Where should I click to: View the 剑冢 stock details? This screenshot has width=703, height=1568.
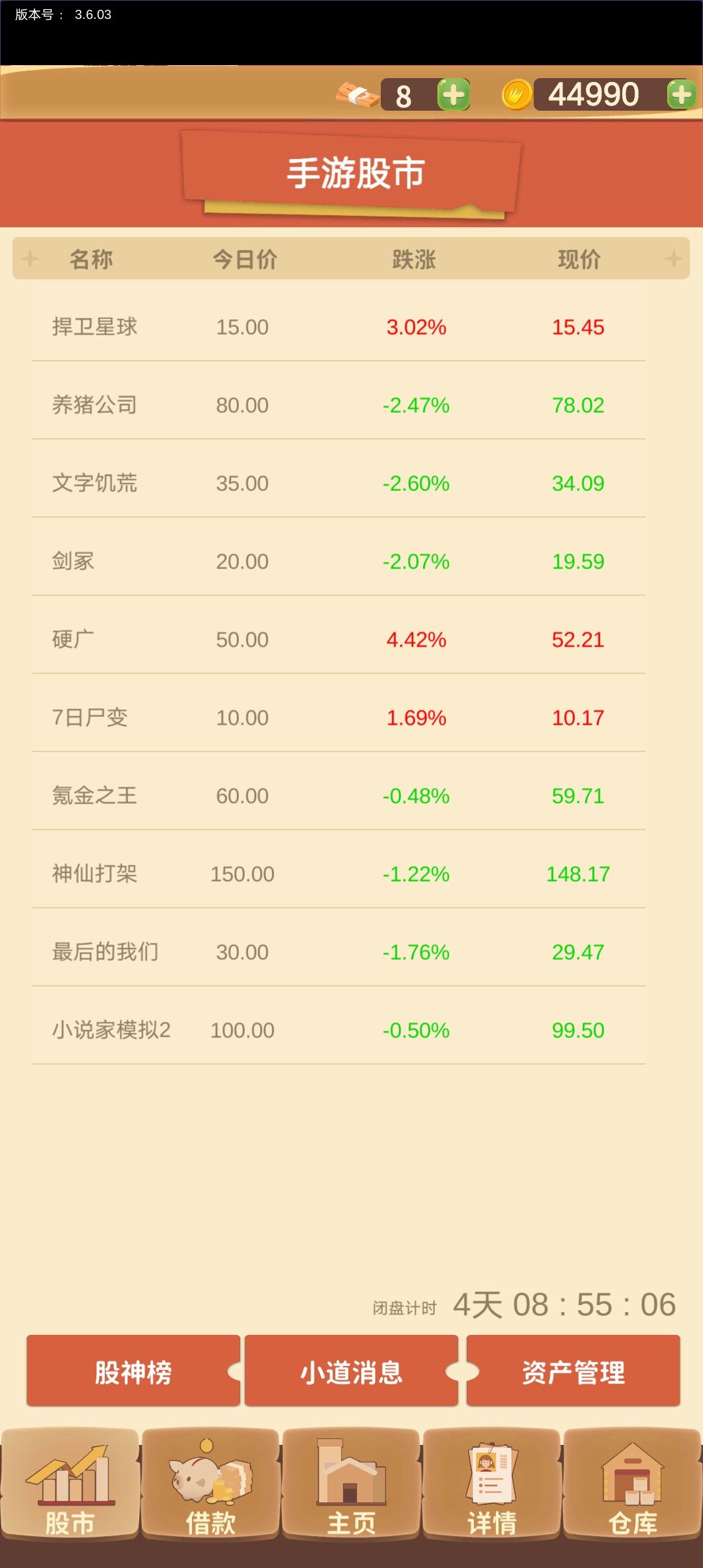[x=338, y=561]
